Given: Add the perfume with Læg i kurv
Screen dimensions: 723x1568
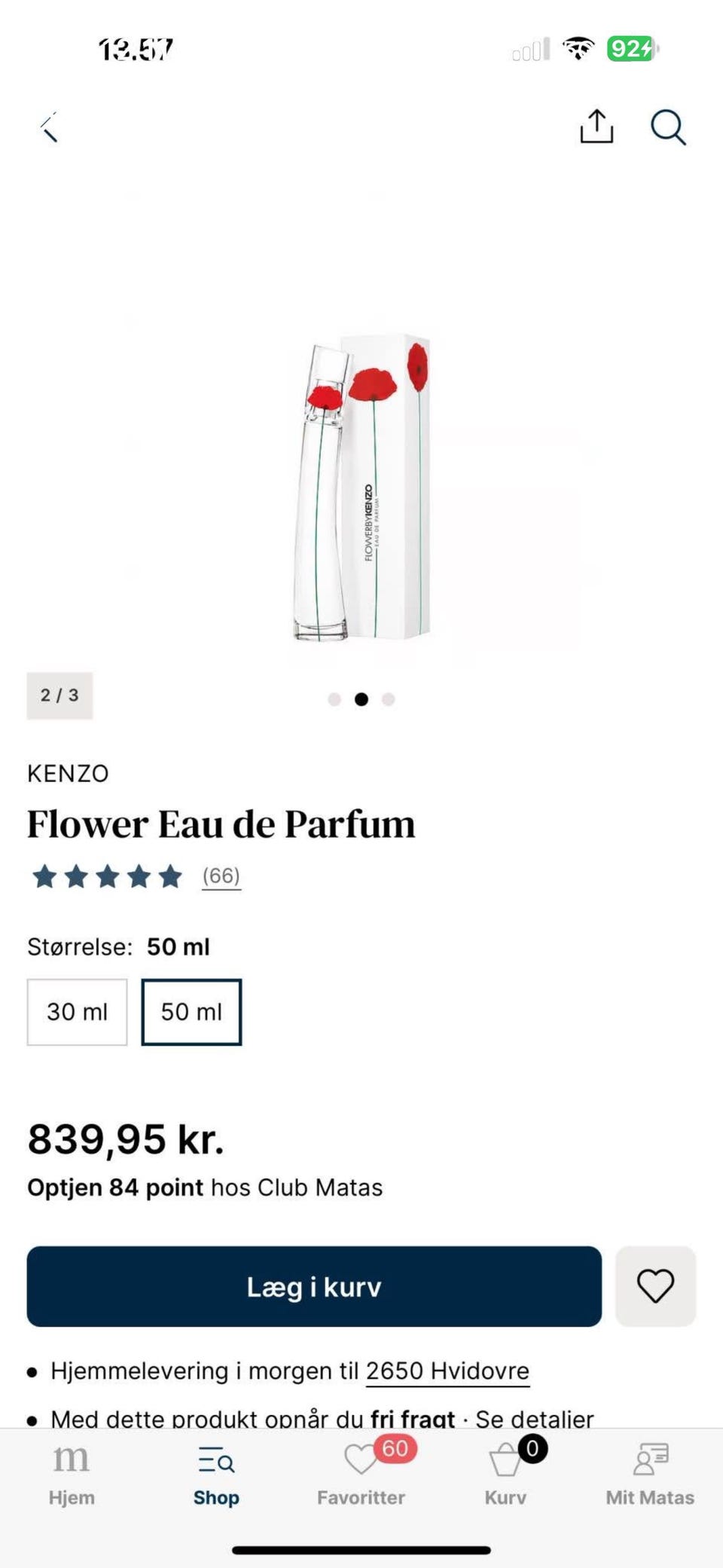Looking at the screenshot, I should pyautogui.click(x=314, y=1286).
